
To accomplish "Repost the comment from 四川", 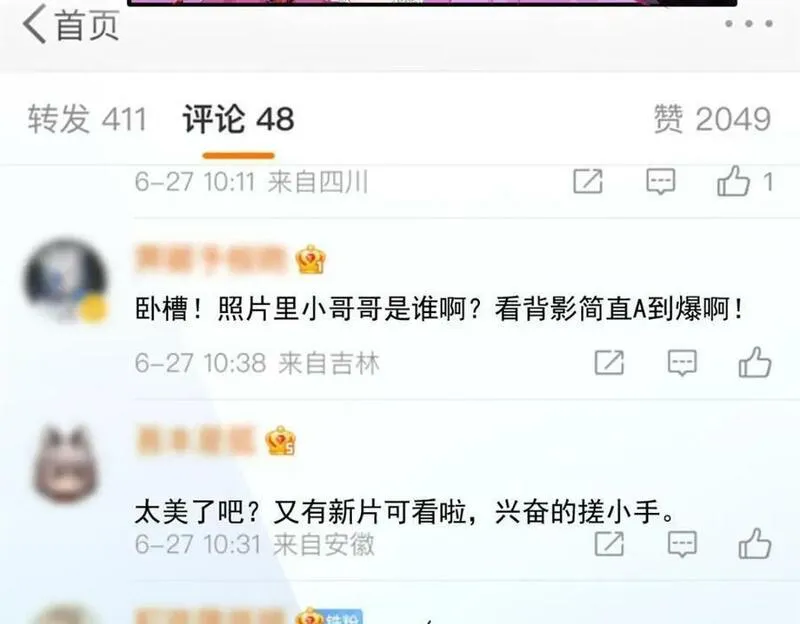I will pos(588,181).
